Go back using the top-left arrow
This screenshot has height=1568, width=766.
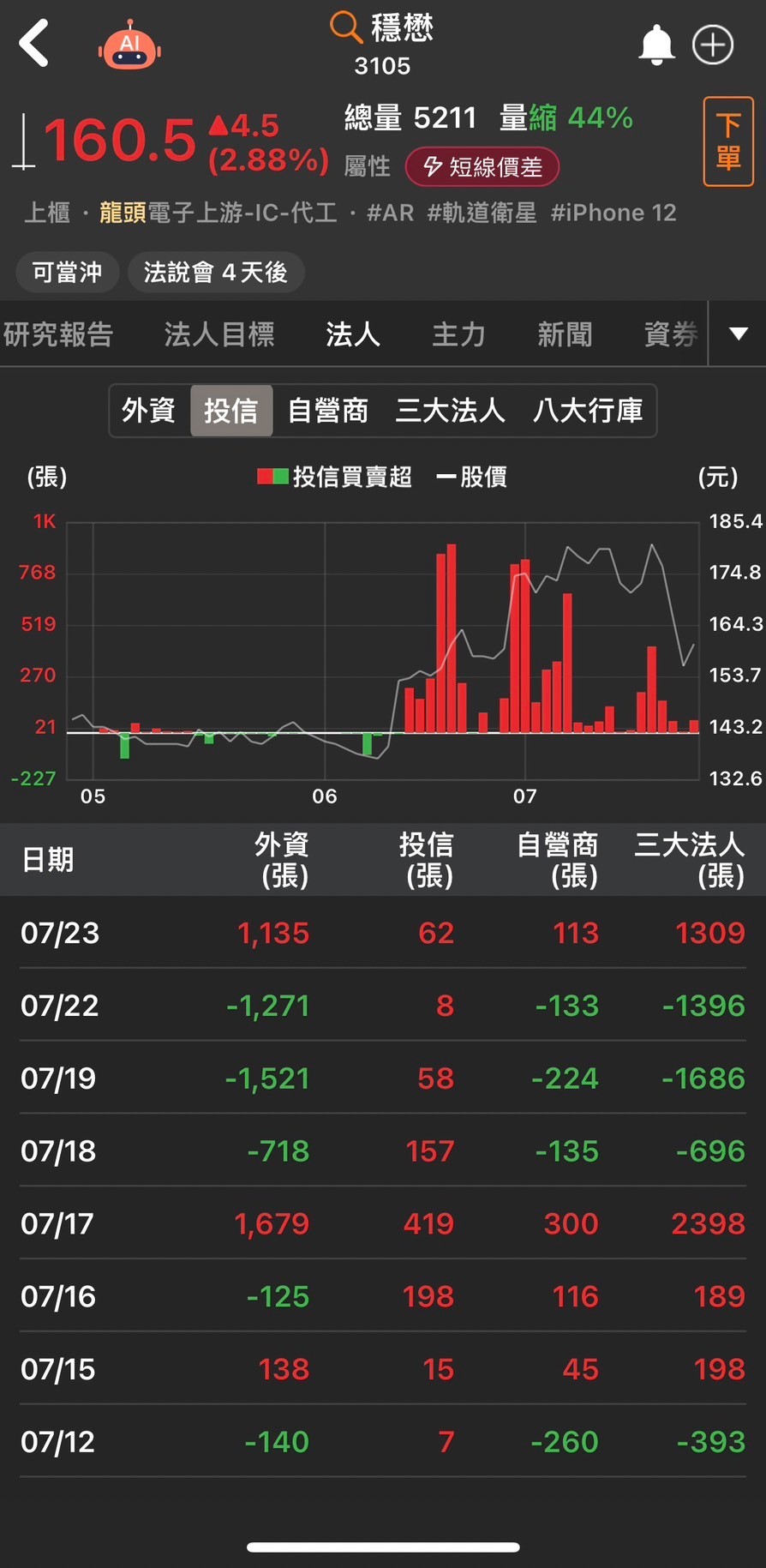pos(34,43)
